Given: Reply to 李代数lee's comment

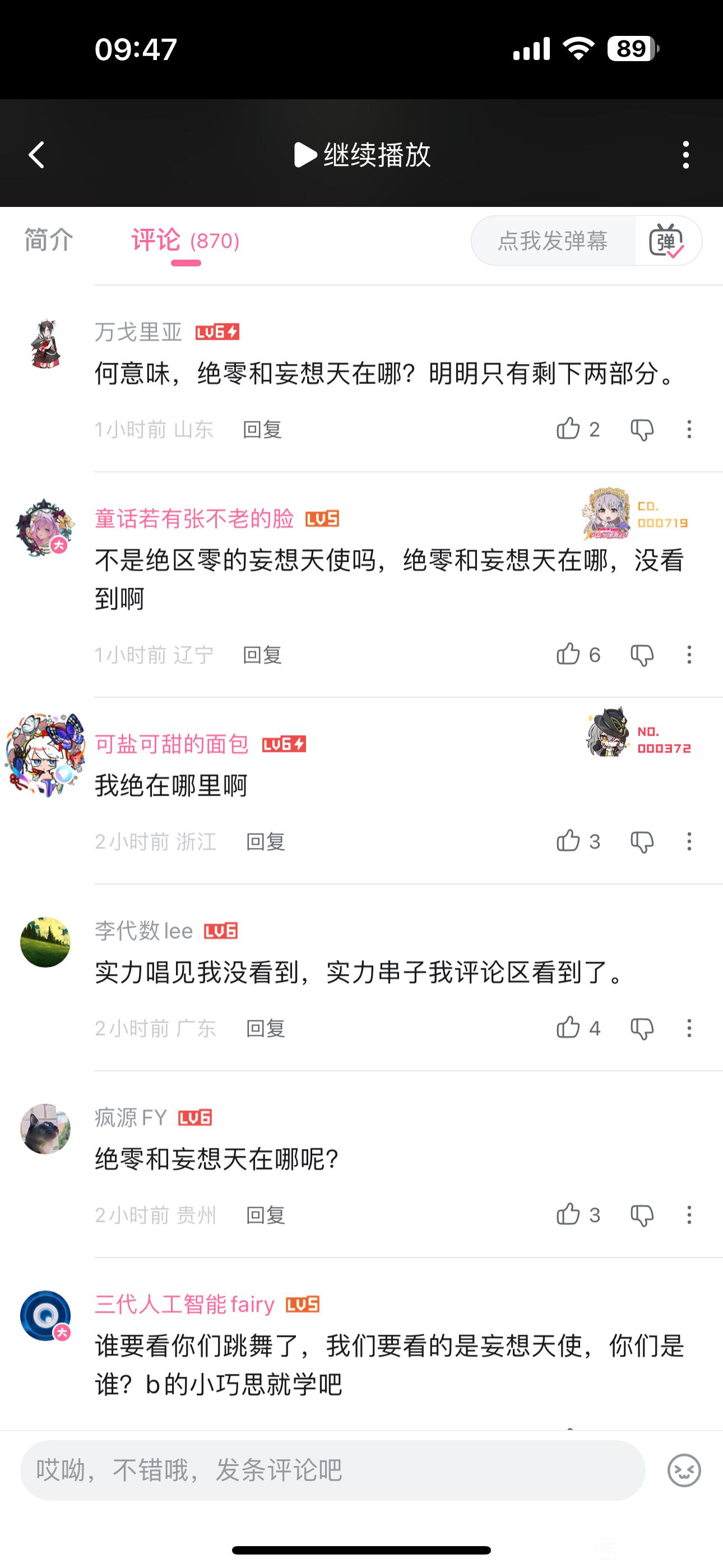Looking at the screenshot, I should pyautogui.click(x=265, y=1029).
